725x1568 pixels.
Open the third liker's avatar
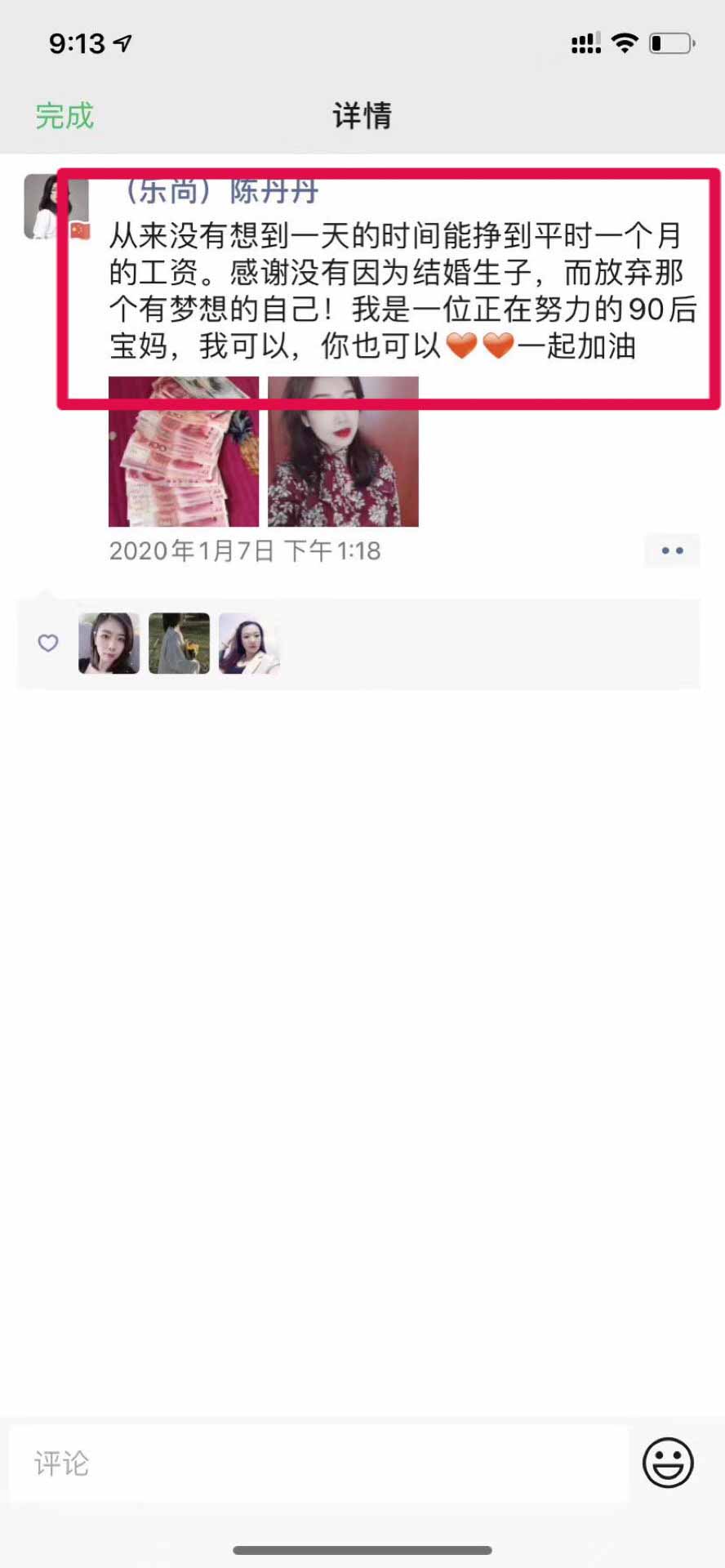[x=249, y=644]
